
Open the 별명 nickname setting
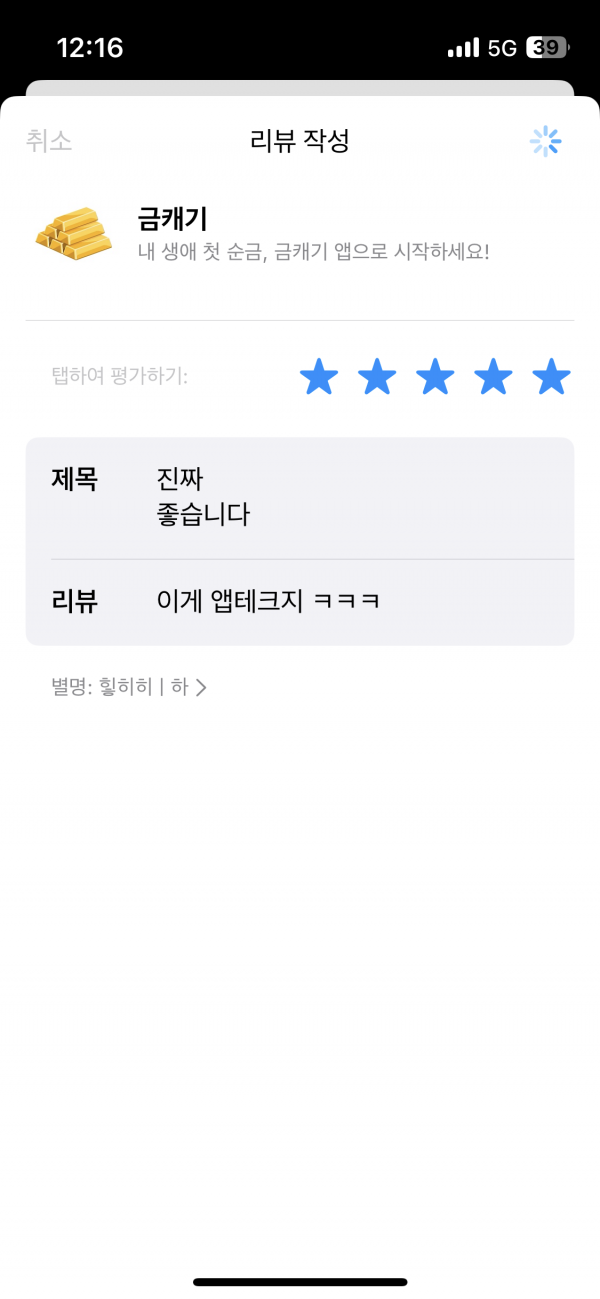(129, 687)
